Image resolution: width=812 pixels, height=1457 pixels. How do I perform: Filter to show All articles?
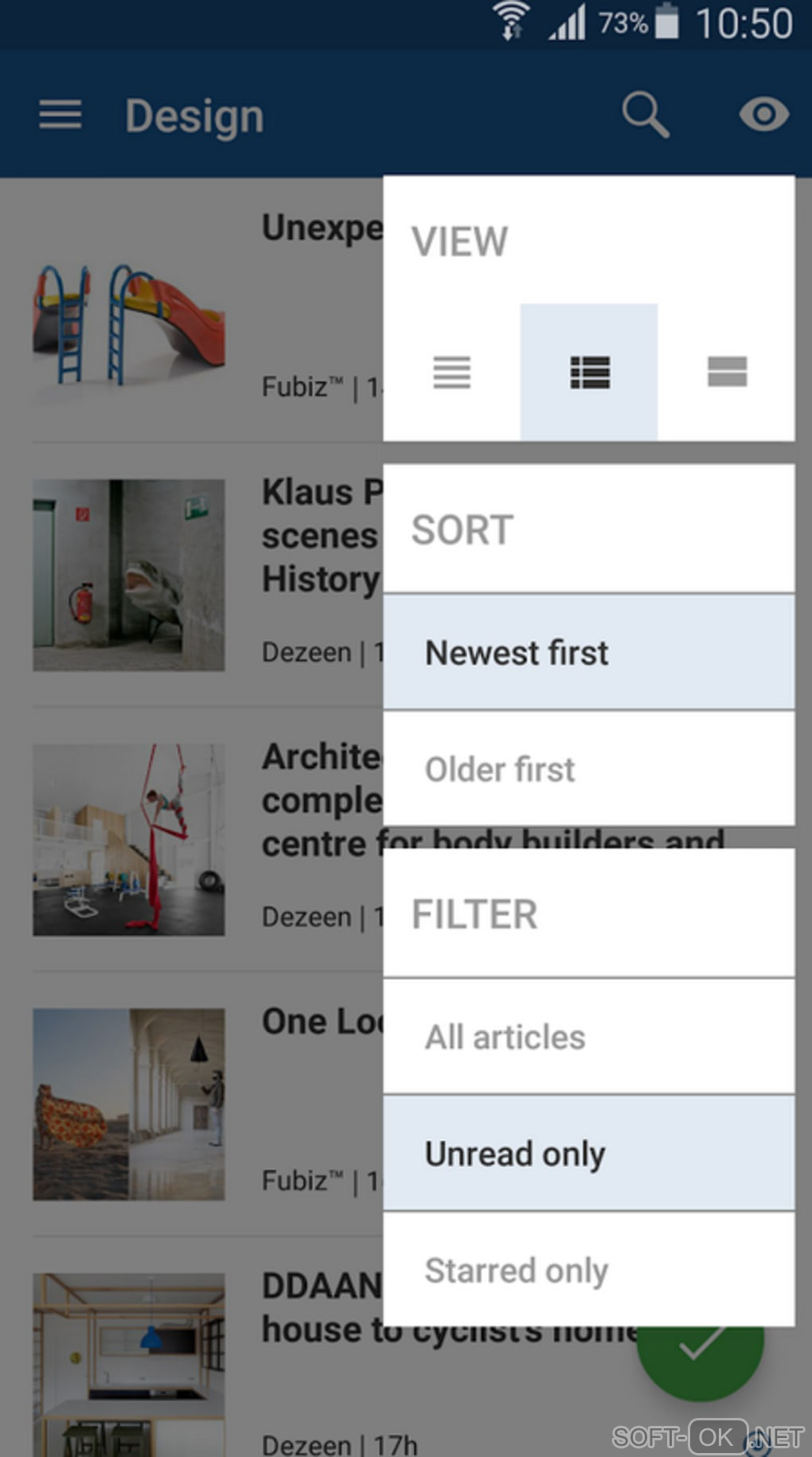[x=588, y=1037]
